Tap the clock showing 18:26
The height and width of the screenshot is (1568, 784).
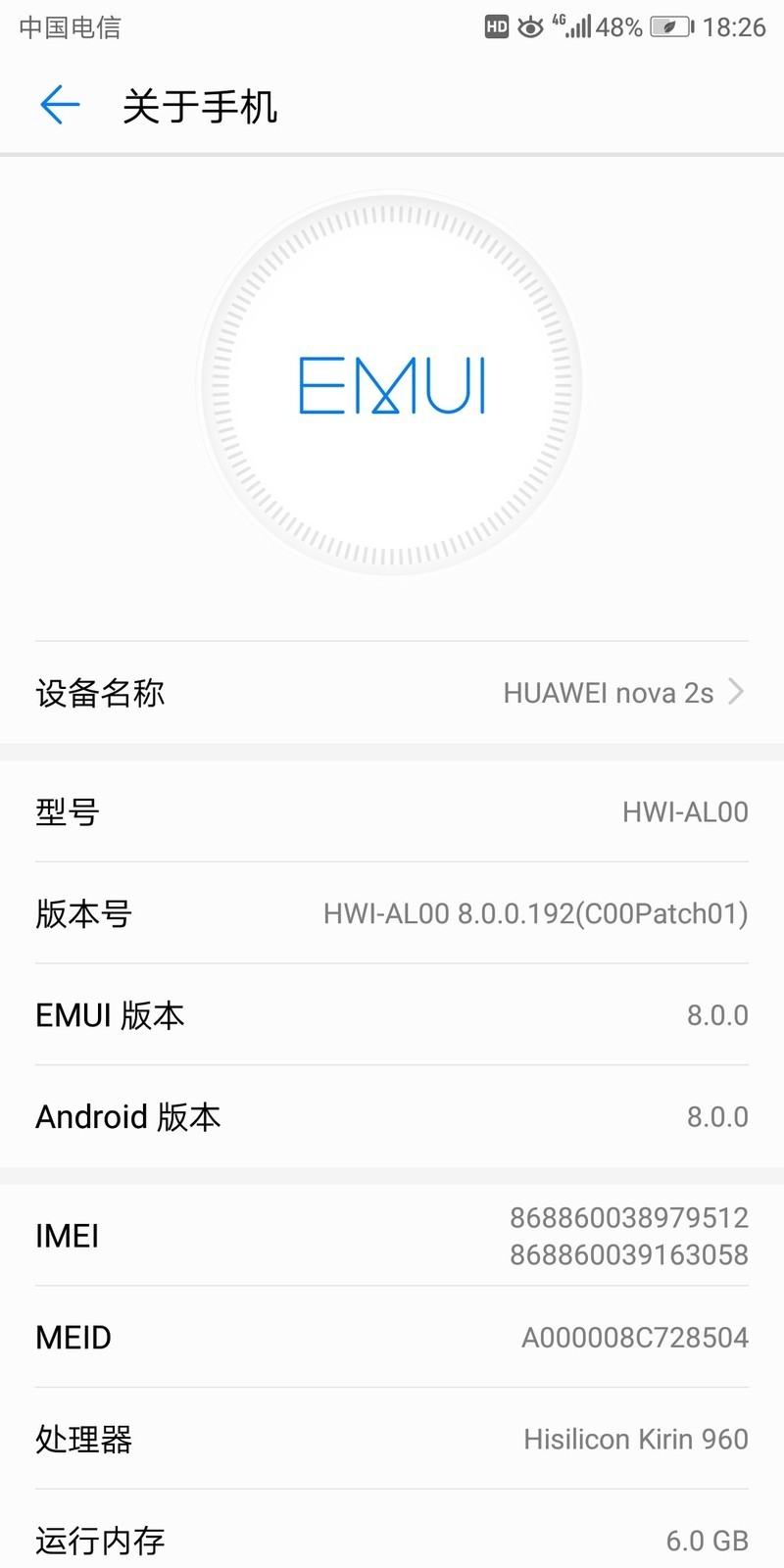(735, 26)
